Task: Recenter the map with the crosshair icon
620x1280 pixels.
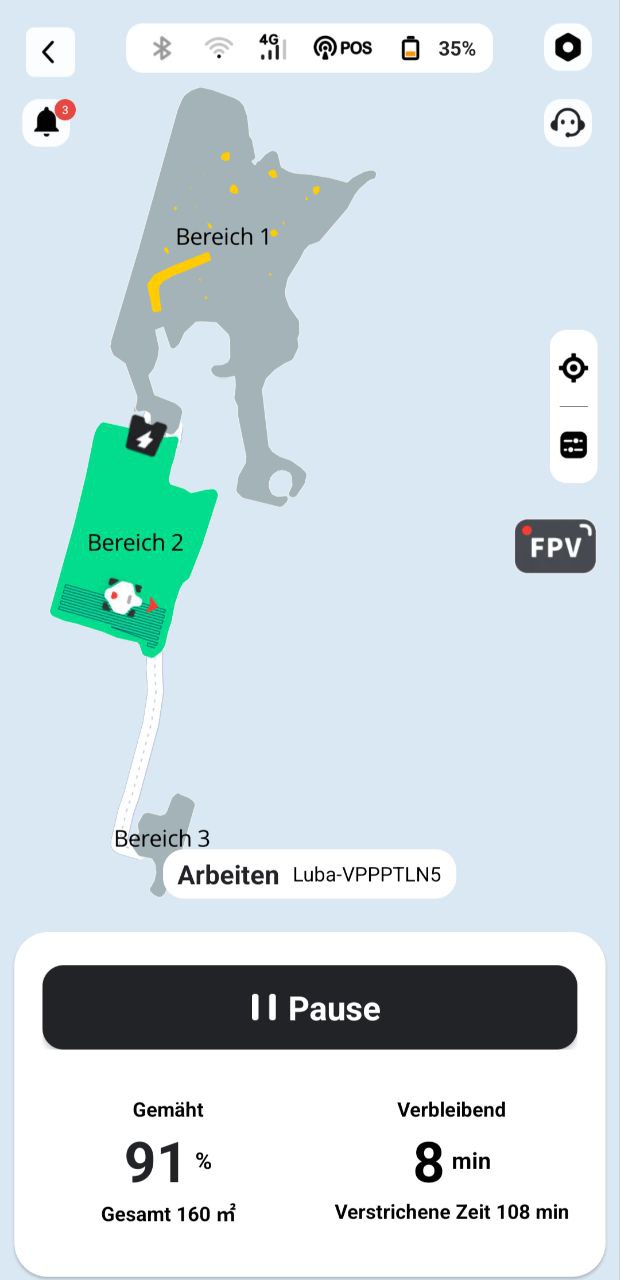Action: (573, 368)
